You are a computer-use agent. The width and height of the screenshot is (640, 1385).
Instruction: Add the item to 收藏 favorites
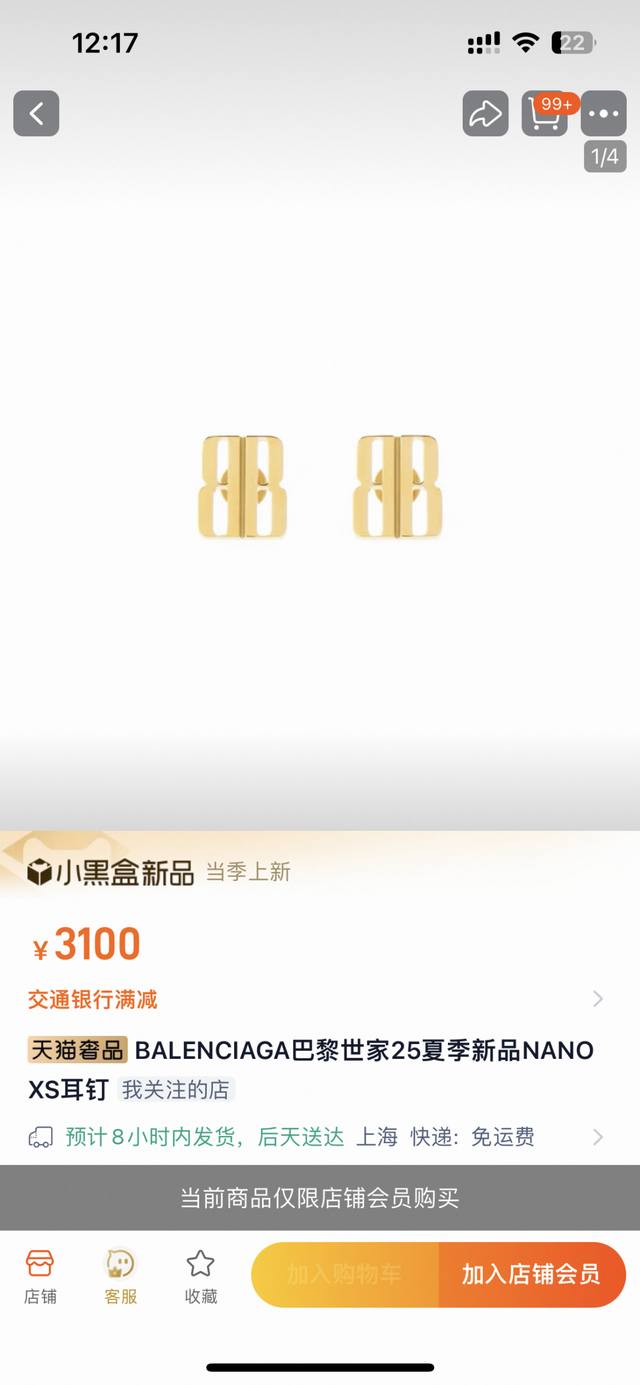pos(201,1275)
